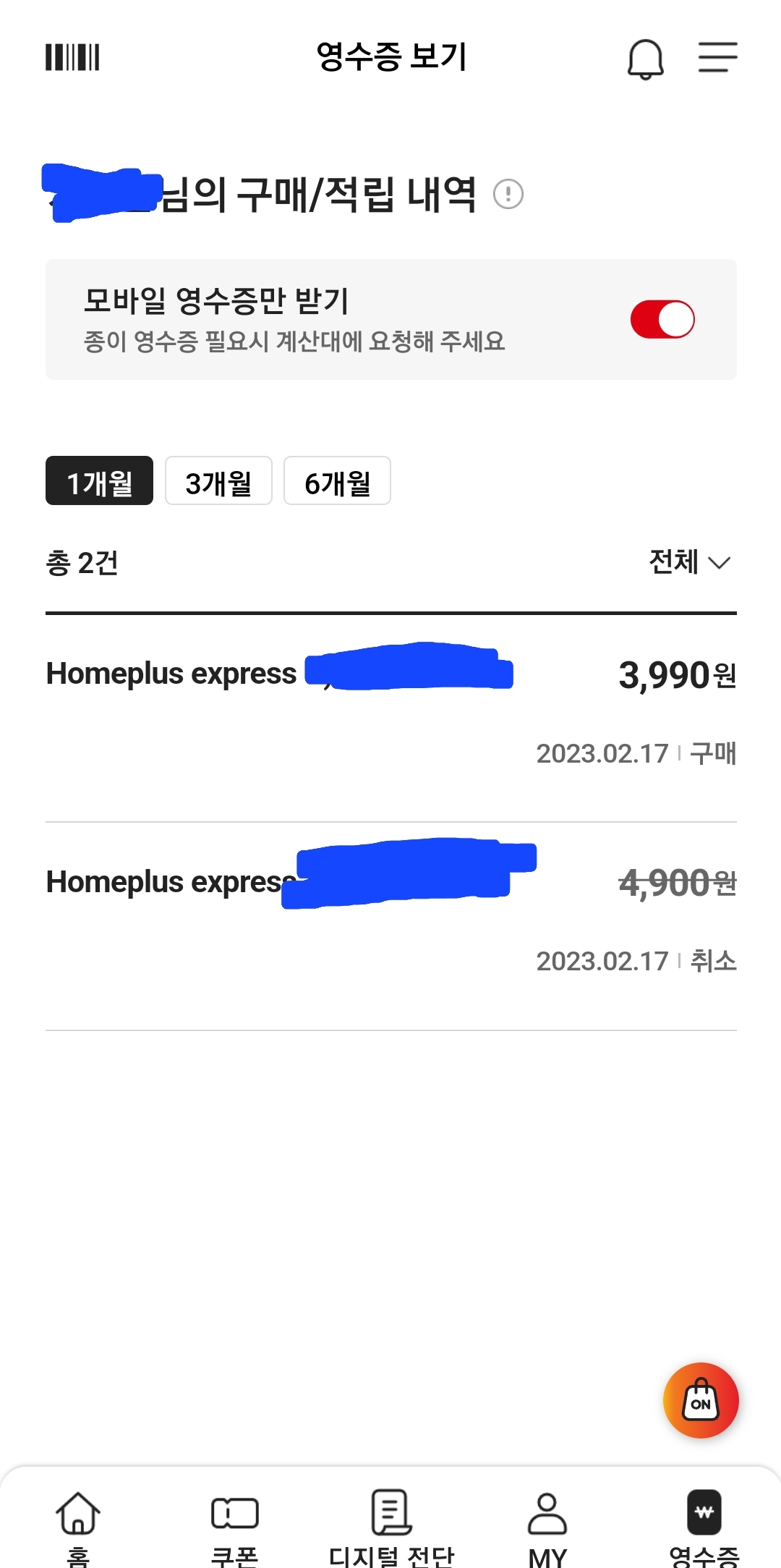
Task: Open the hamburger menu
Action: click(x=717, y=57)
